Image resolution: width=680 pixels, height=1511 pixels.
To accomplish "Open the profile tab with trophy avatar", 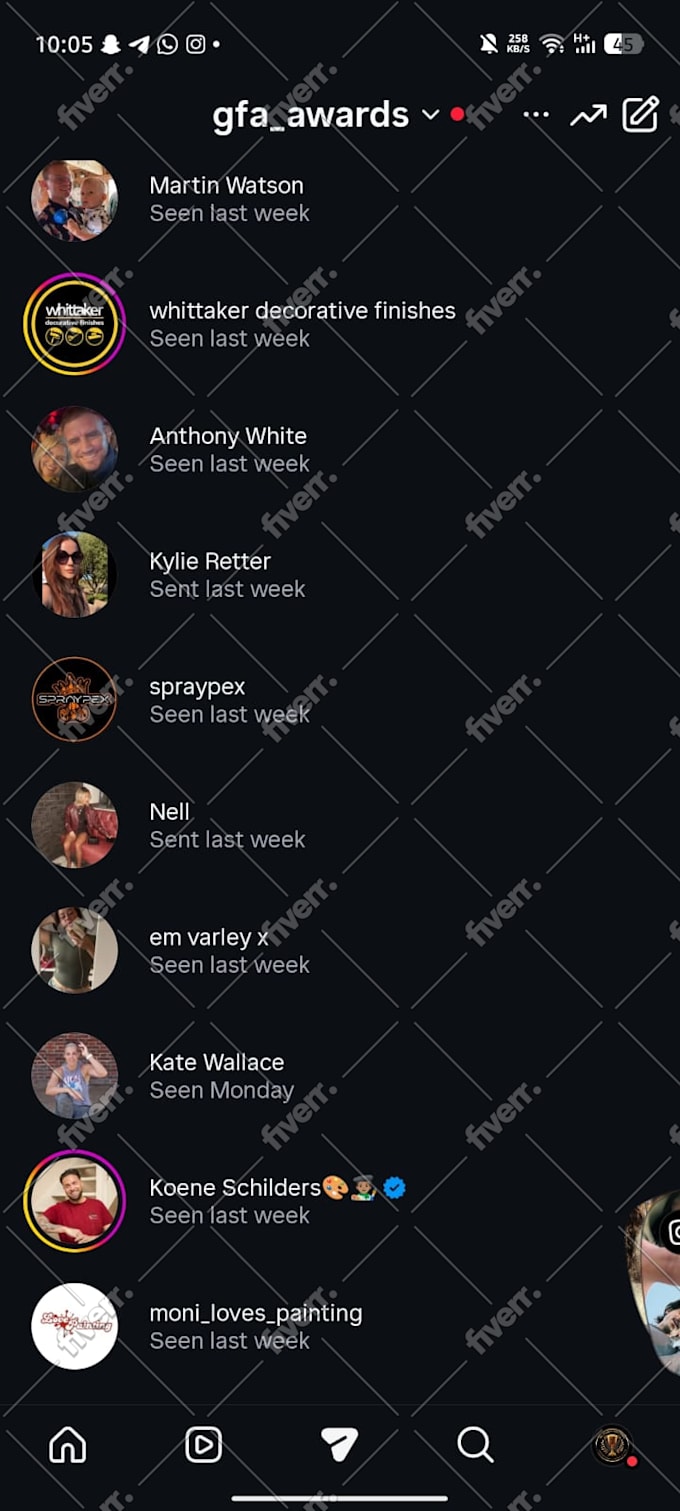I will [x=612, y=1445].
